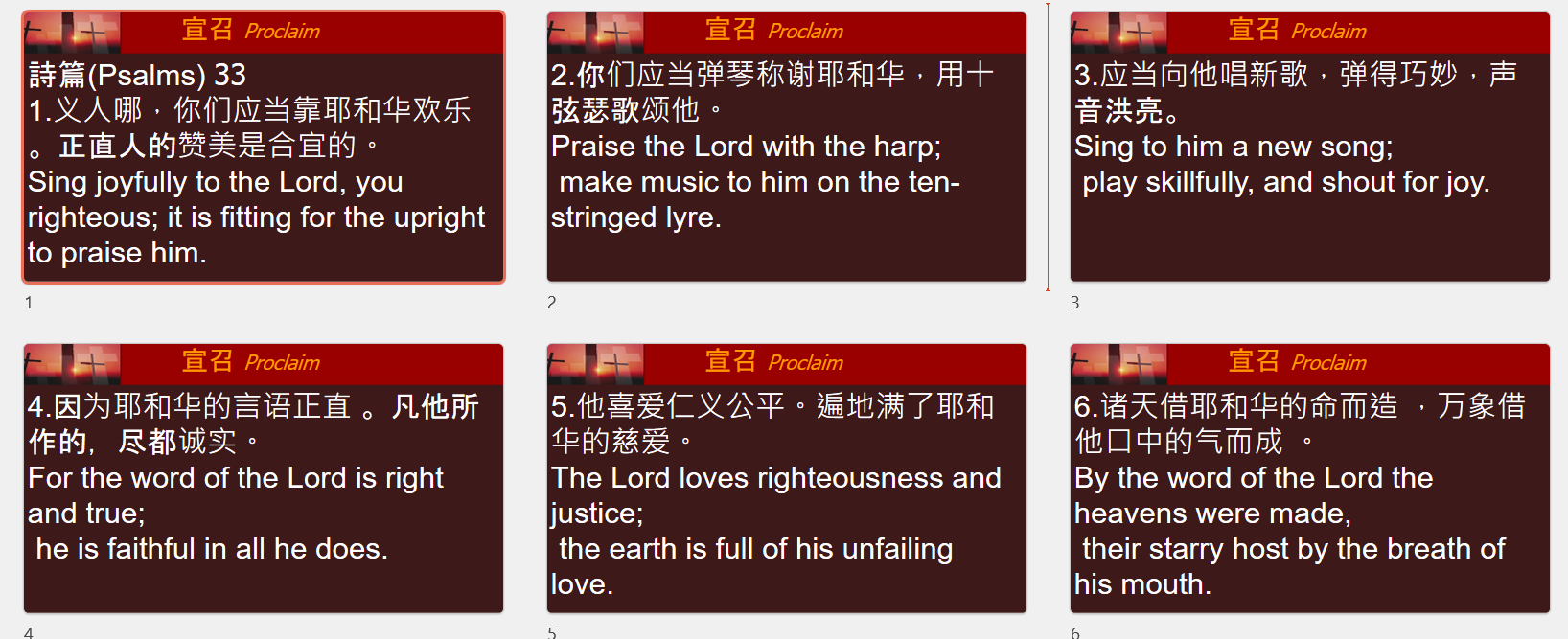1568x639 pixels.
Task: Open slide 2 about praising with the harp
Action: 786,148
